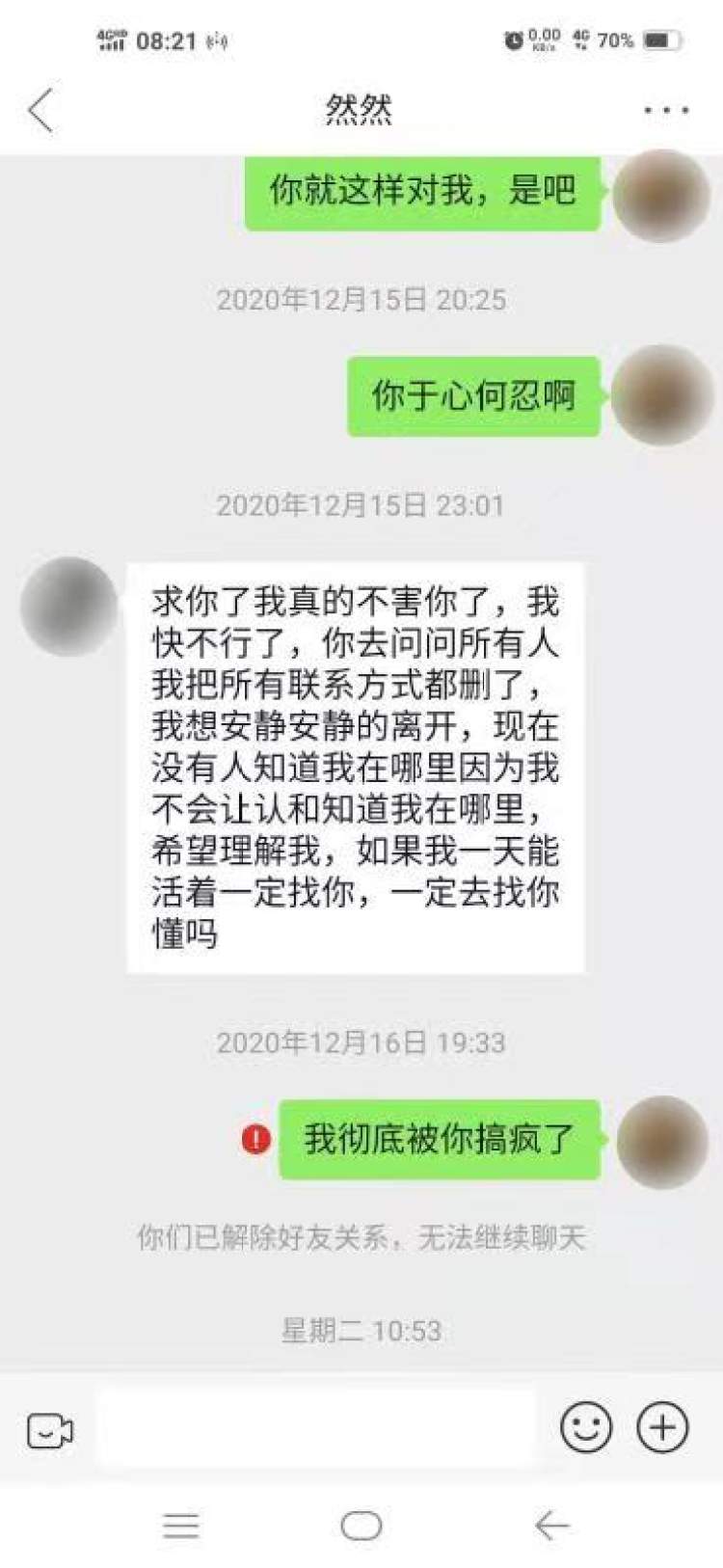The image size is (723, 1568).
Task: Open recent apps from navigation bar
Action: coord(180,1526)
